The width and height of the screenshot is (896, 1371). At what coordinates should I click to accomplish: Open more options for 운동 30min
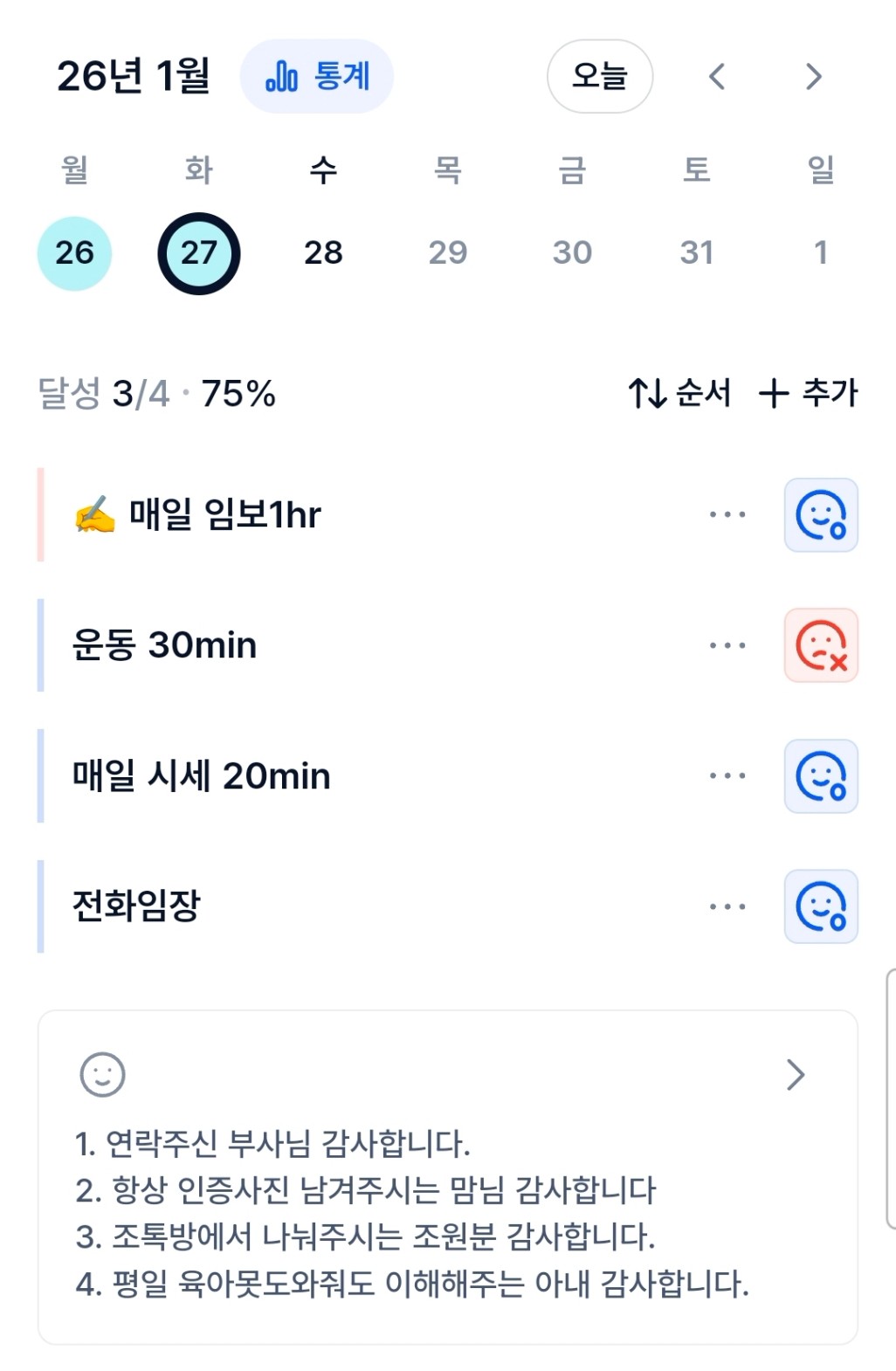coord(727,645)
